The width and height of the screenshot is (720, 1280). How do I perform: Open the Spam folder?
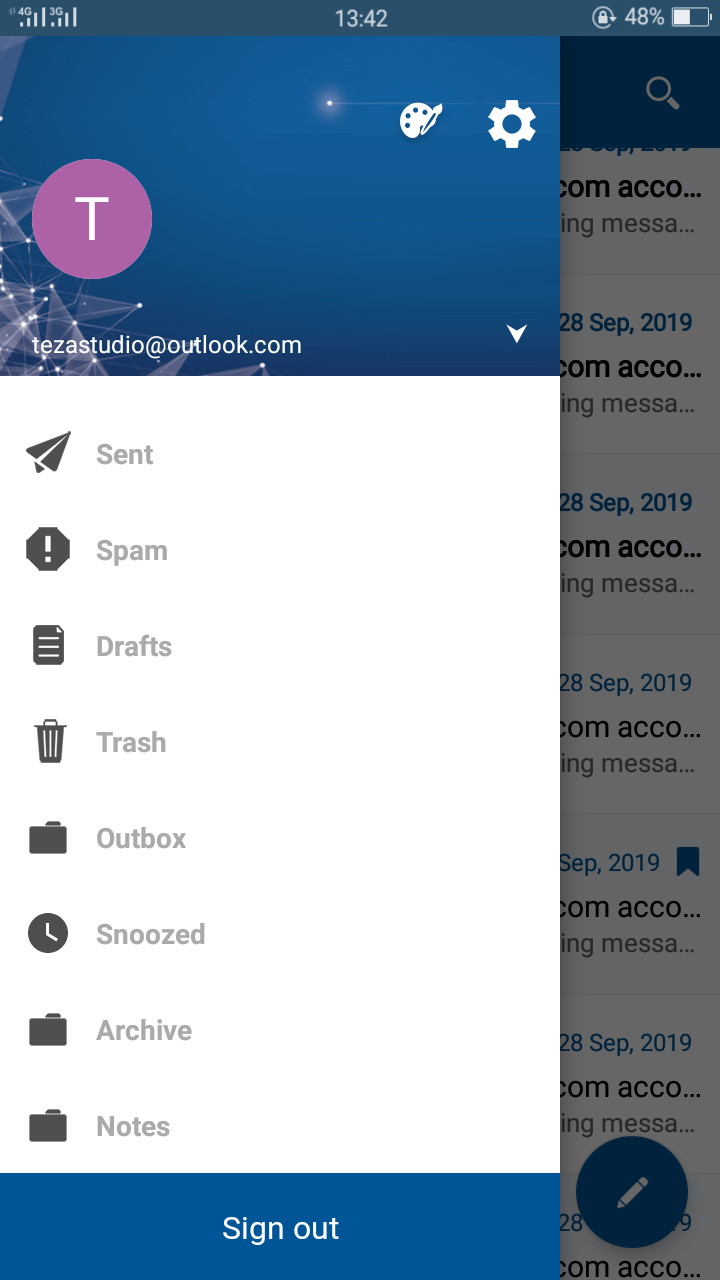[x=280, y=550]
